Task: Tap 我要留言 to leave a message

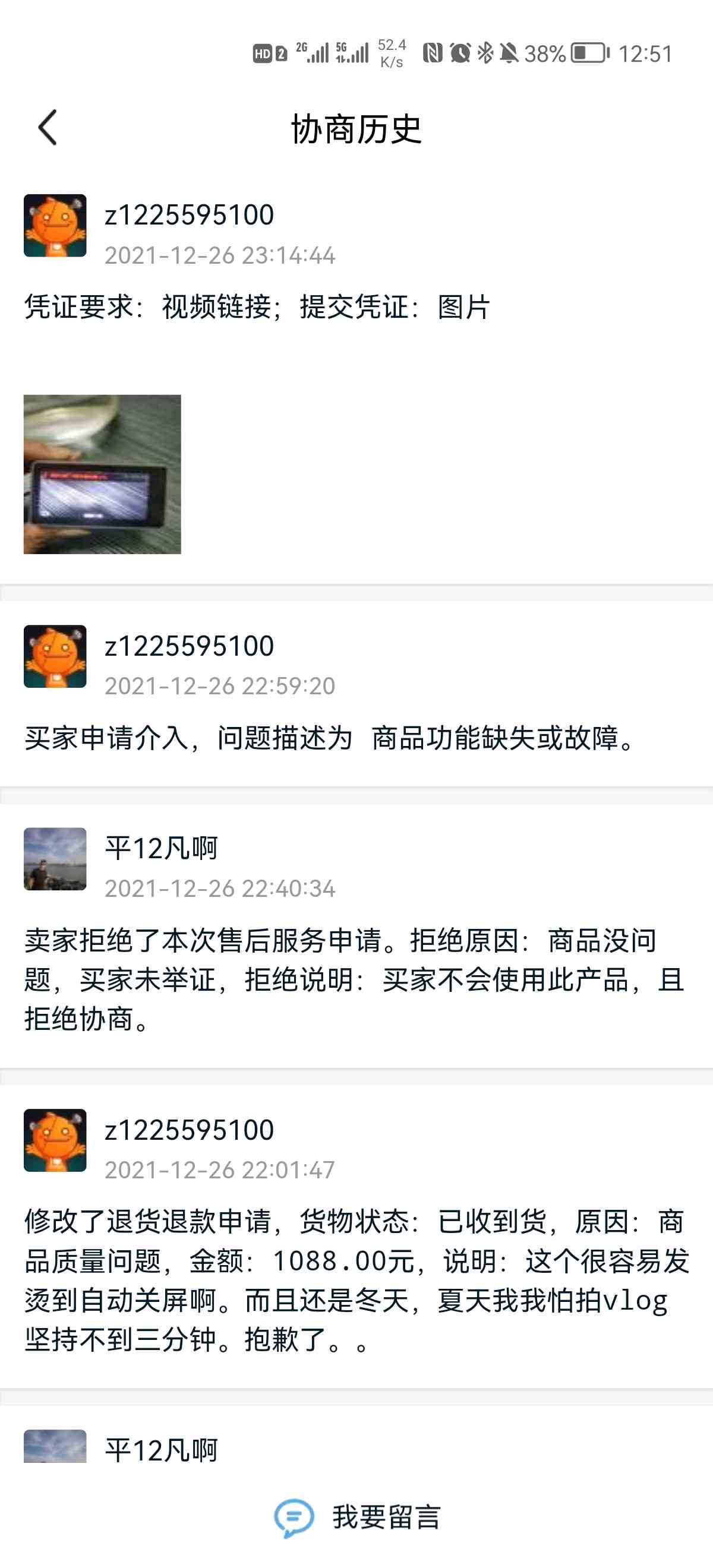Action: click(357, 1516)
